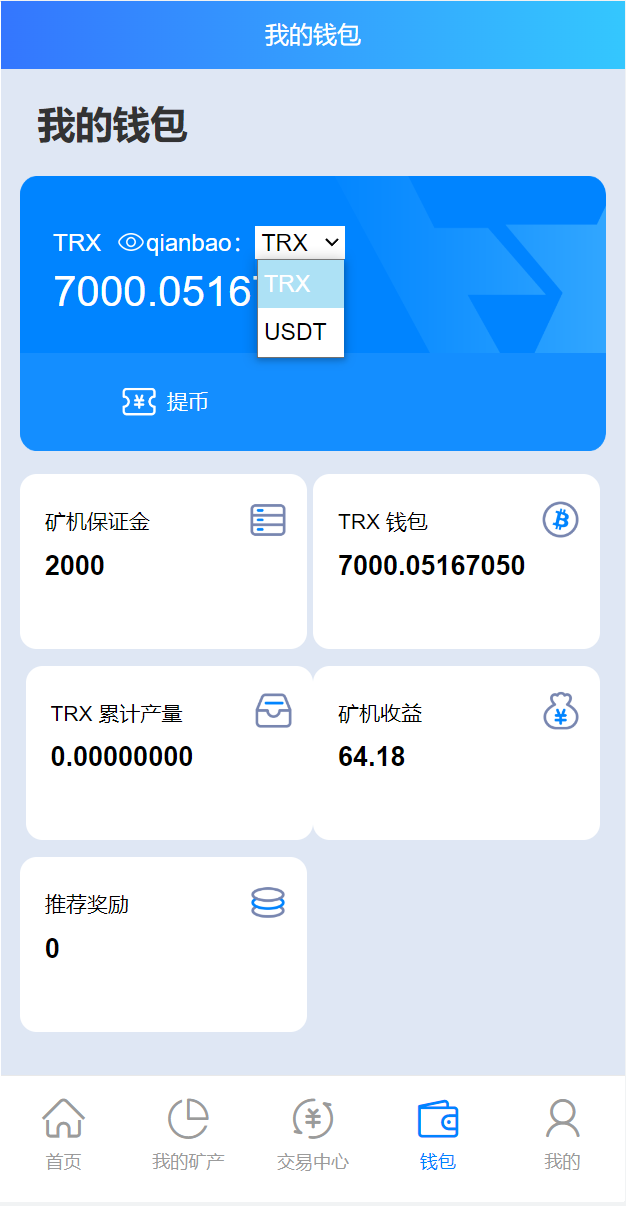Tap the 提币 withdraw button
Screen dimensions: 626x1206
coord(166,402)
